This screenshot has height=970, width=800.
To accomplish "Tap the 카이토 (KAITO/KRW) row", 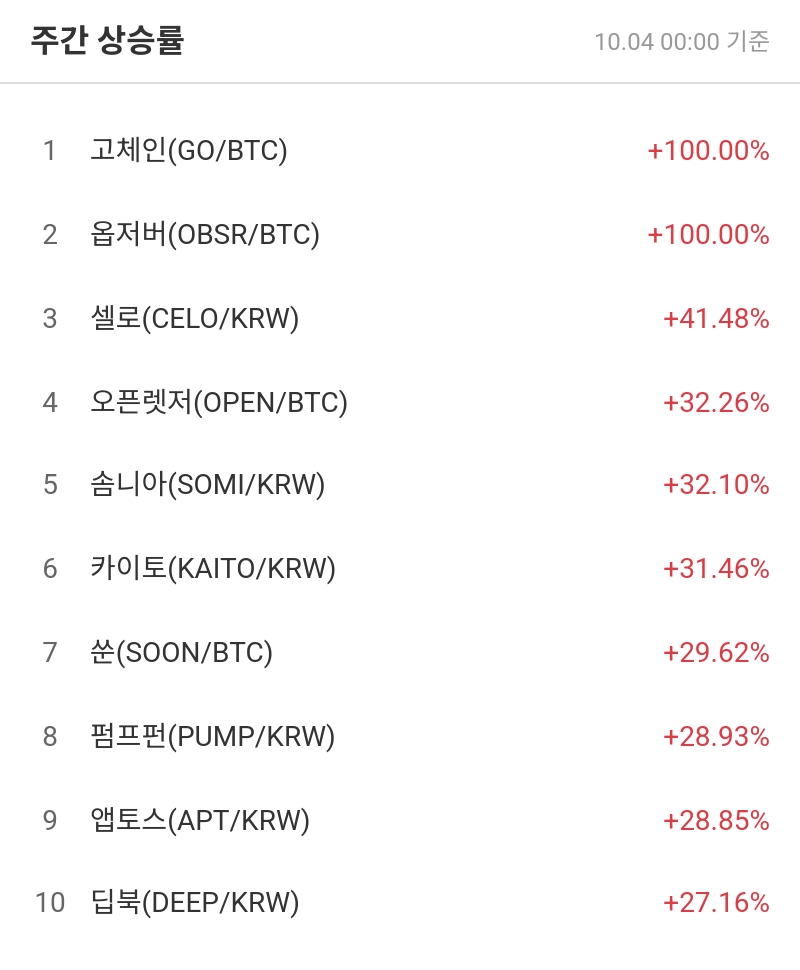I will coord(212,569).
